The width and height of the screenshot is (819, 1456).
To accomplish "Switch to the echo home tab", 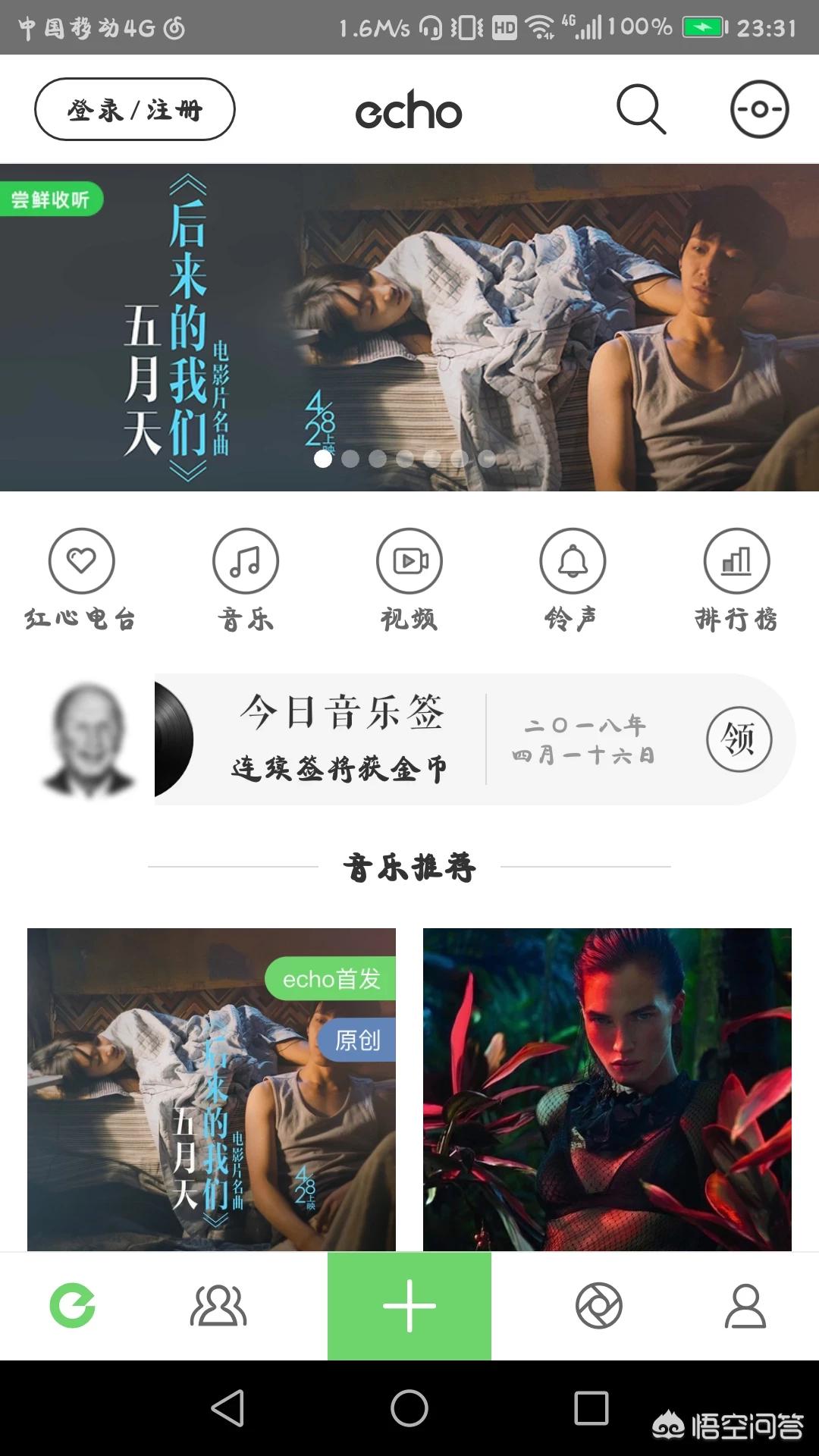I will click(73, 1306).
